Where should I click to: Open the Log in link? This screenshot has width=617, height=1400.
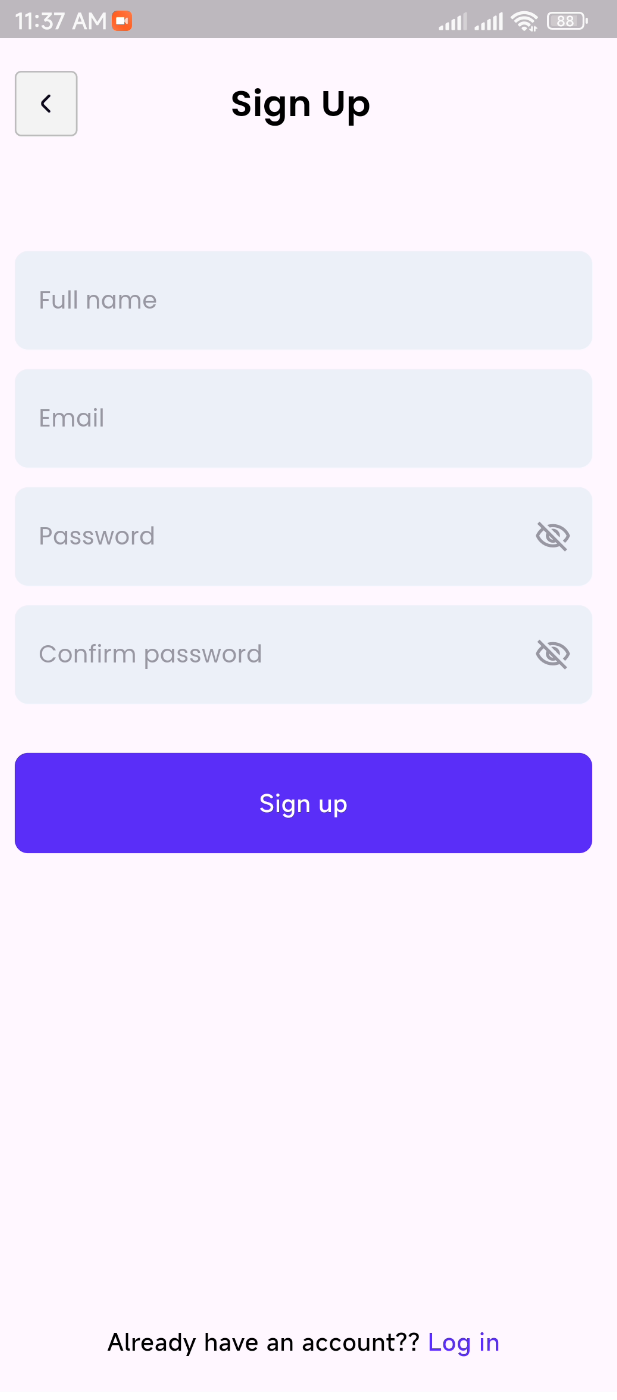pos(463,1342)
